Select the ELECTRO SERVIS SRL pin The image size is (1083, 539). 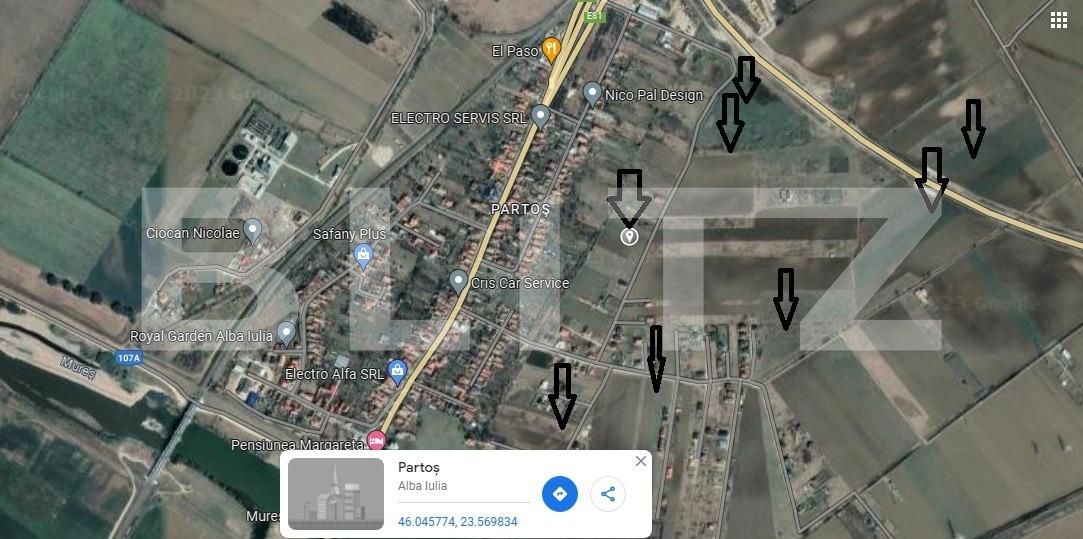pos(541,116)
